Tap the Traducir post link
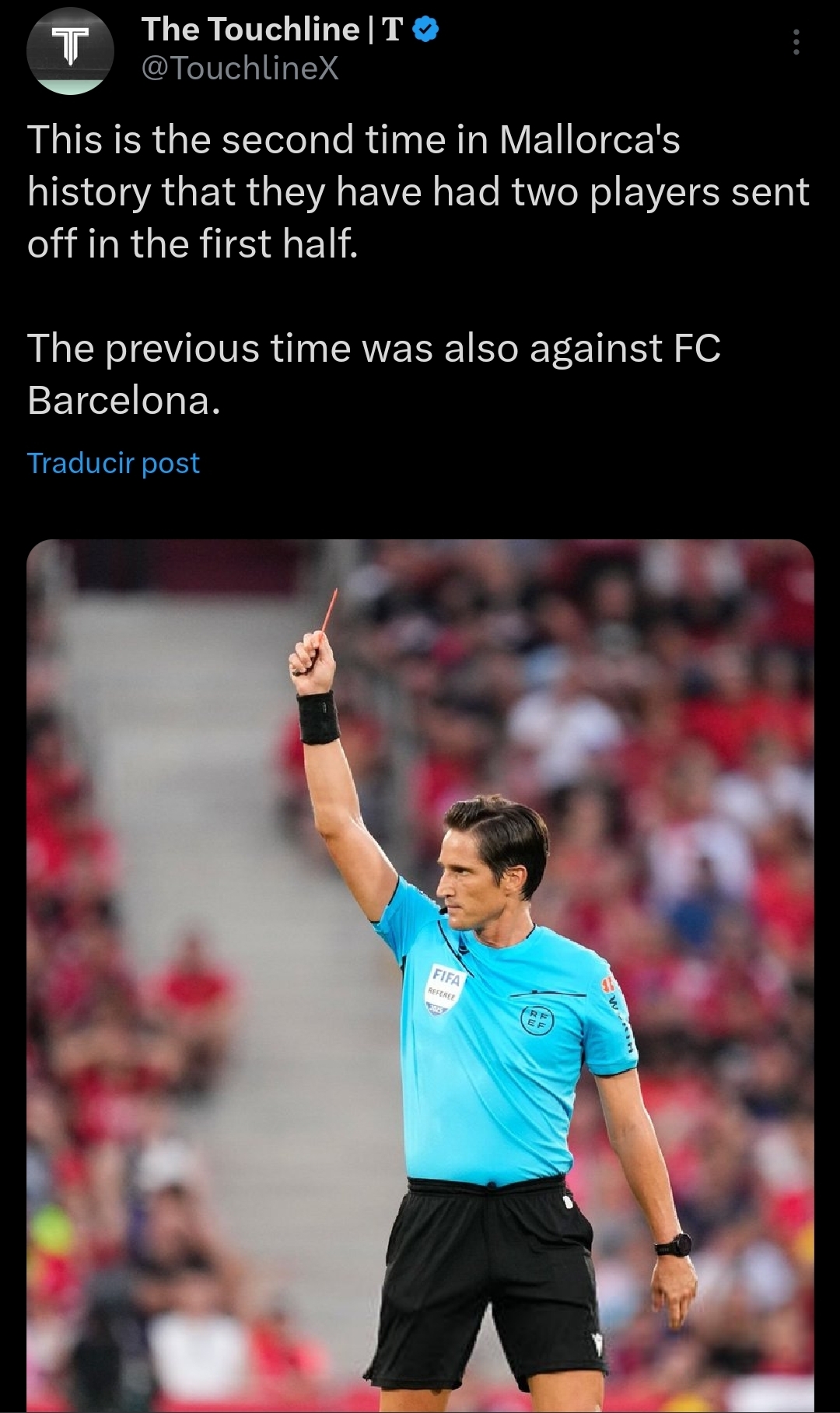840x1413 pixels. pos(114,463)
